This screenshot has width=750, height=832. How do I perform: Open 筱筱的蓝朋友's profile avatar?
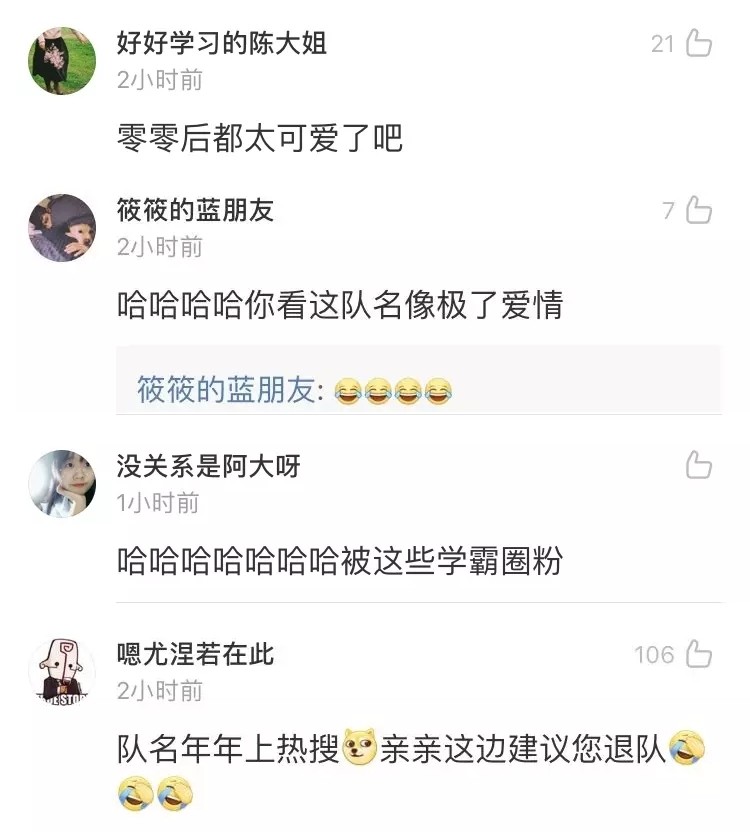point(62,228)
